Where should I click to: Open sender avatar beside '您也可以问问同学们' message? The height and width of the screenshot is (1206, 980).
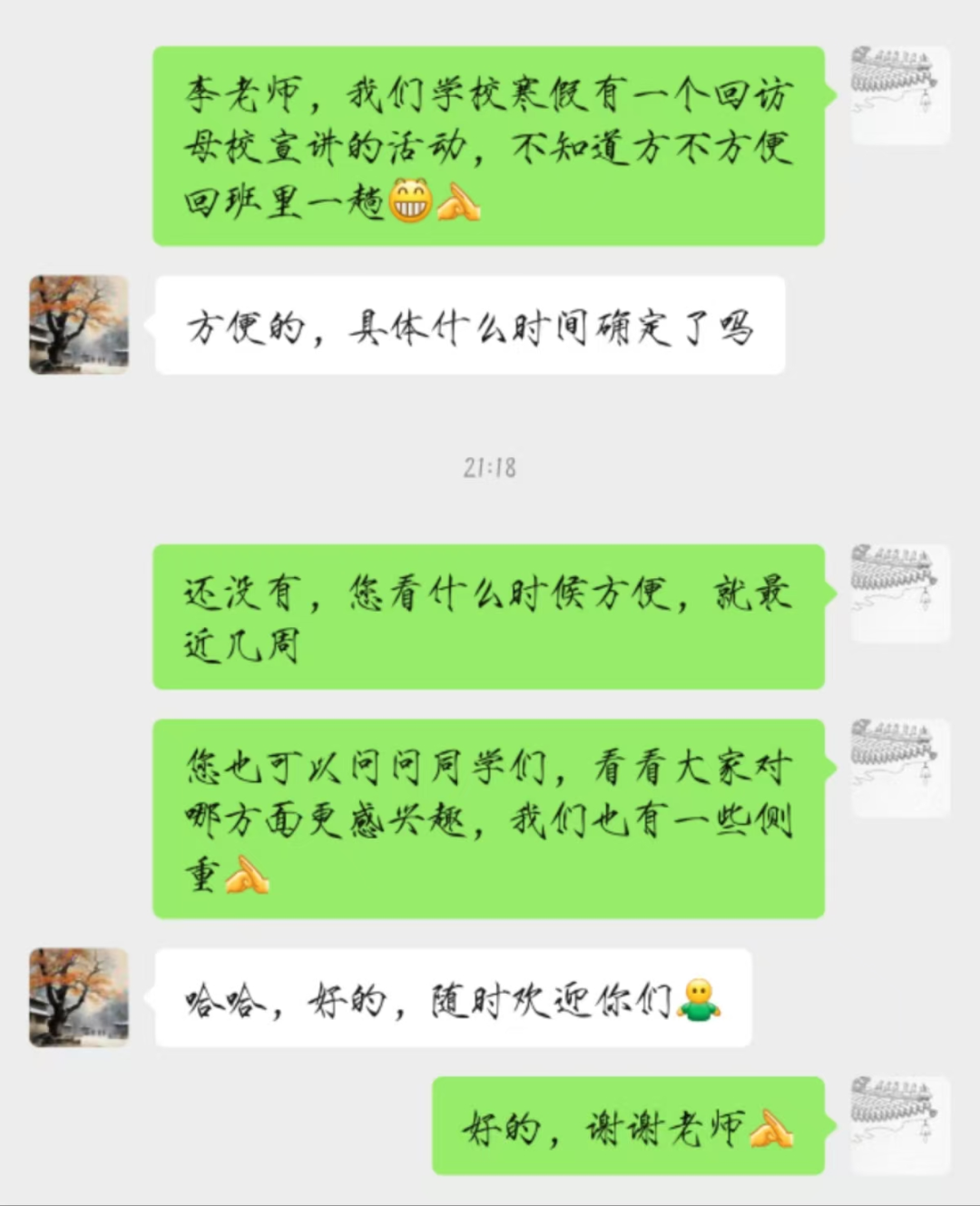tap(899, 768)
